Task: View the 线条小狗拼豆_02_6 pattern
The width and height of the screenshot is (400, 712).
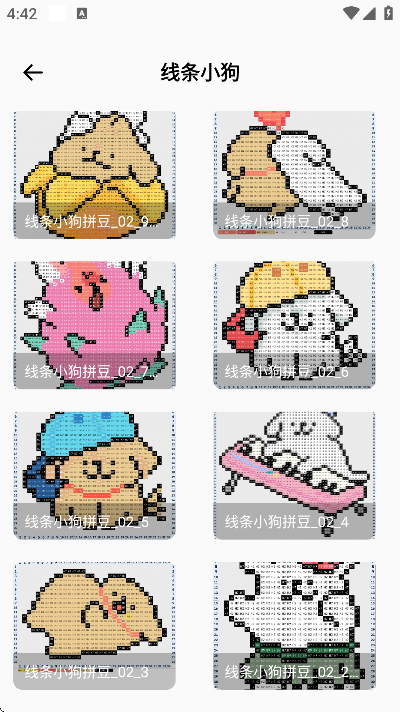Action: (x=295, y=325)
